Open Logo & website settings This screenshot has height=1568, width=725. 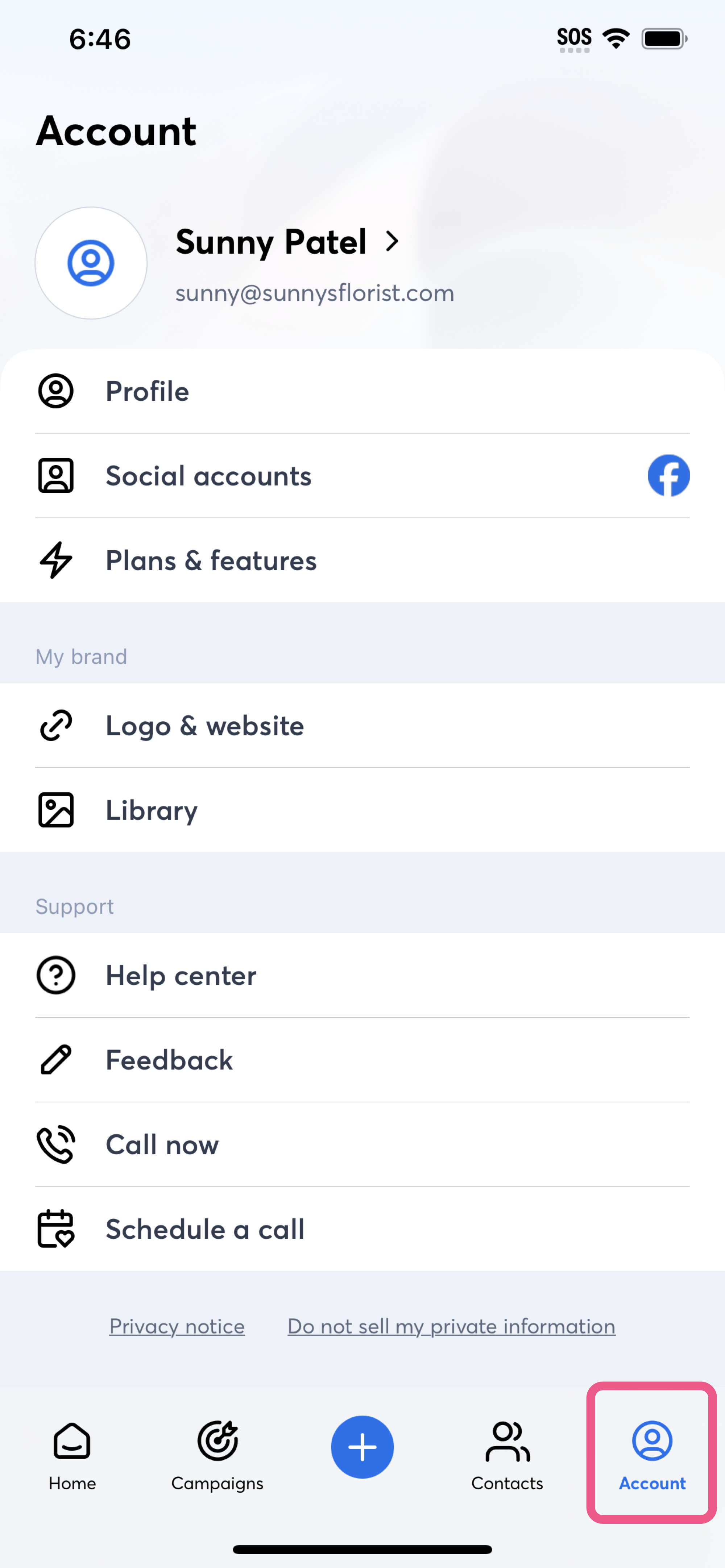pos(362,726)
